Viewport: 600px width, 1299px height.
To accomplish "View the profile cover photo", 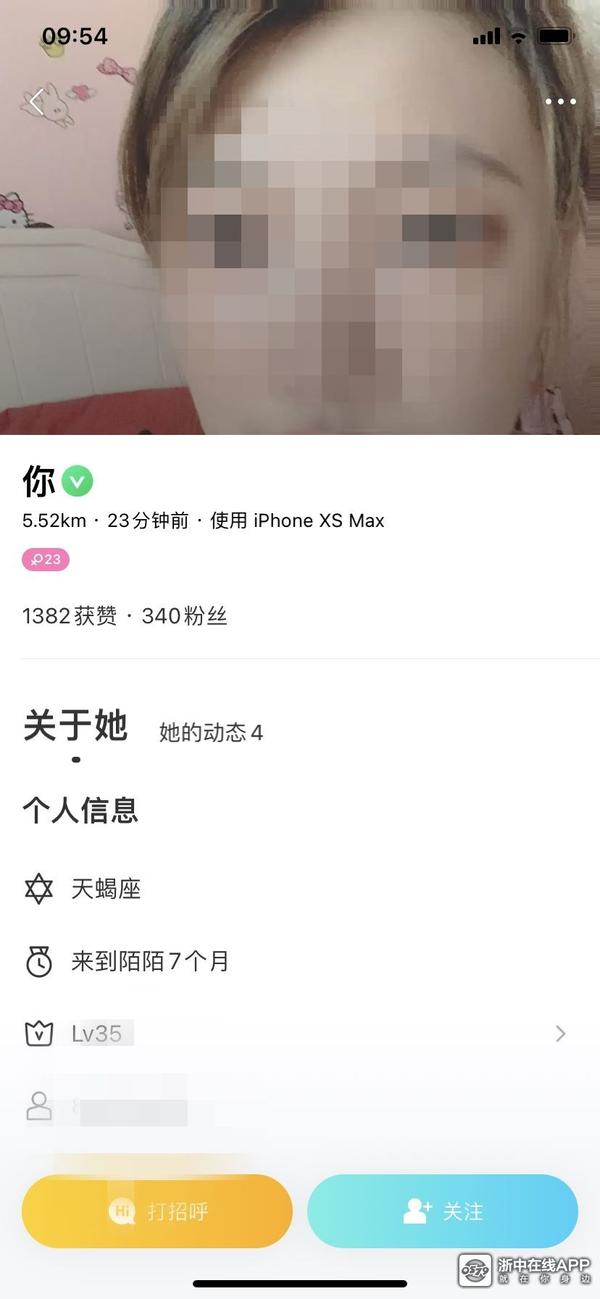I will click(300, 260).
